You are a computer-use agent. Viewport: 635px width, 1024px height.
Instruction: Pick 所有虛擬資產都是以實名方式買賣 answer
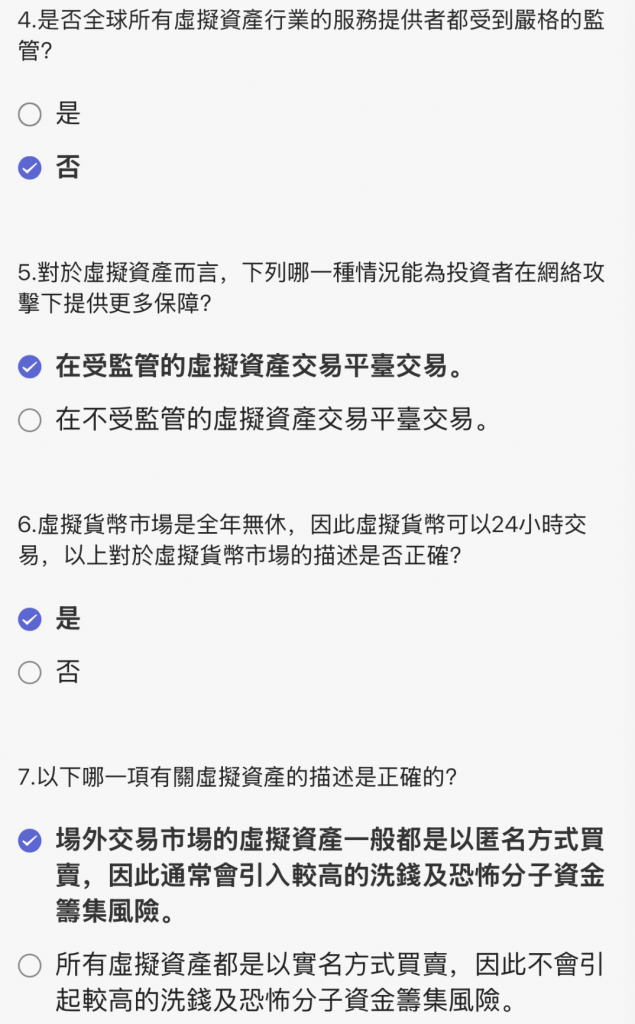click(30, 965)
